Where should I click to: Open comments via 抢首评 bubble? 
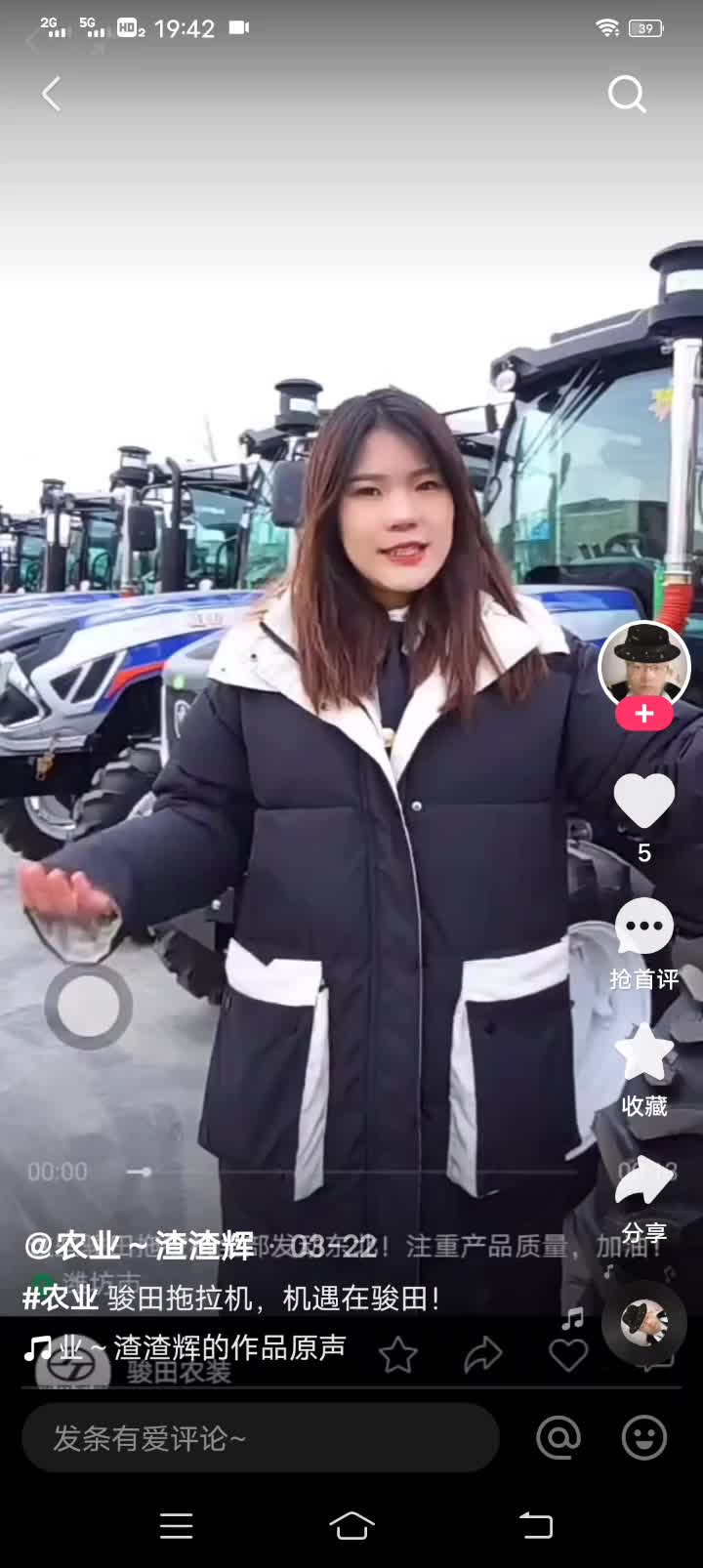[643, 928]
